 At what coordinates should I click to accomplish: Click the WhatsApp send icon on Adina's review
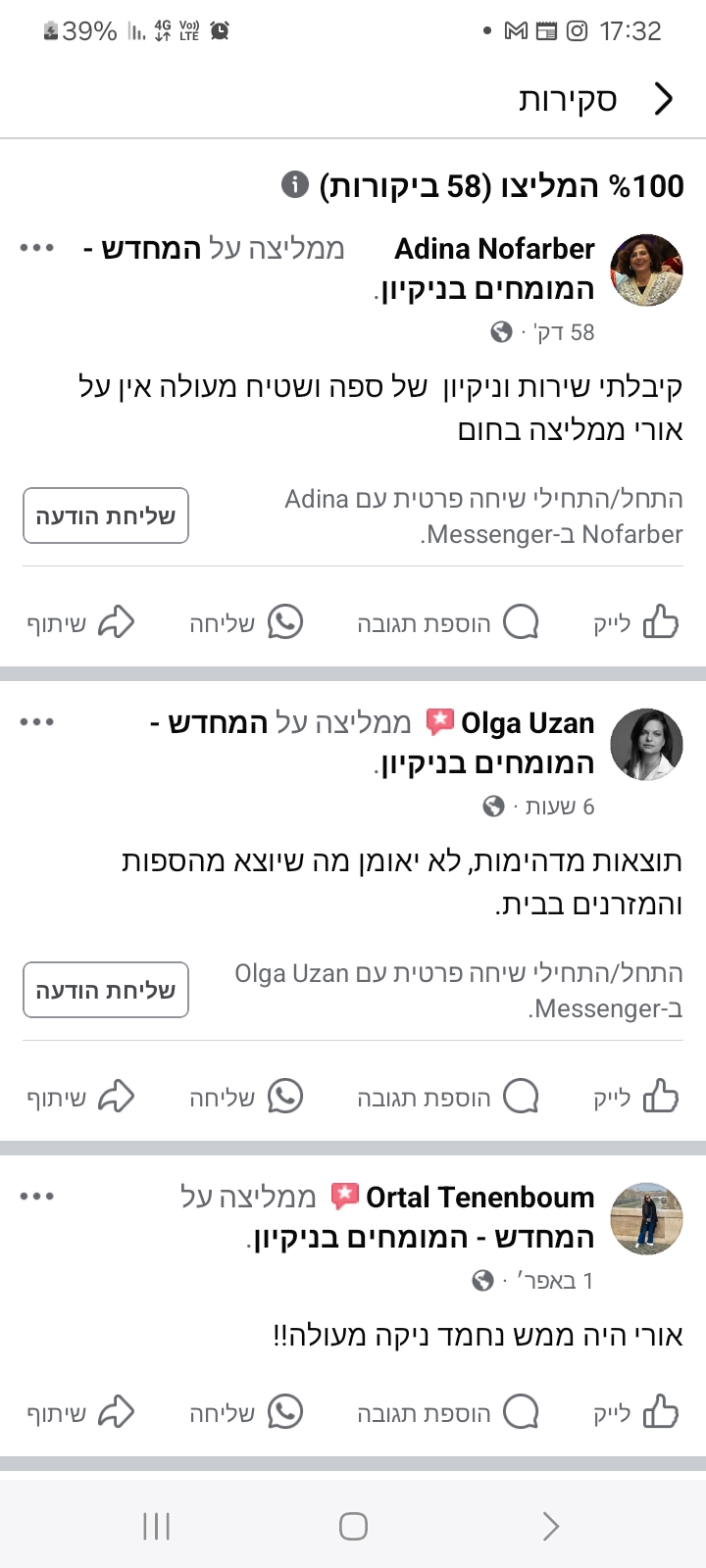tap(285, 621)
